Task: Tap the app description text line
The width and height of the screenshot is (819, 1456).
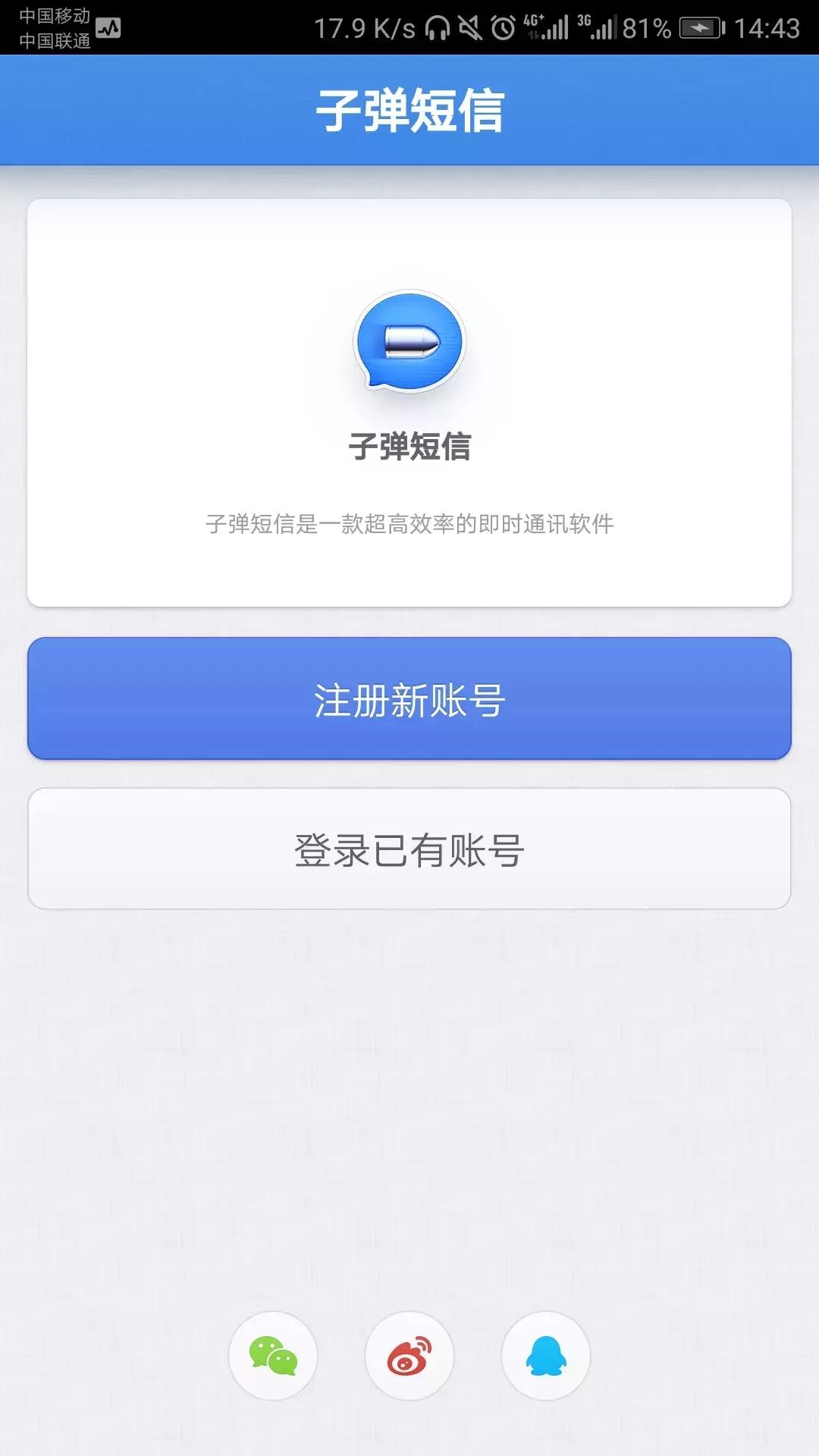Action: [409, 523]
